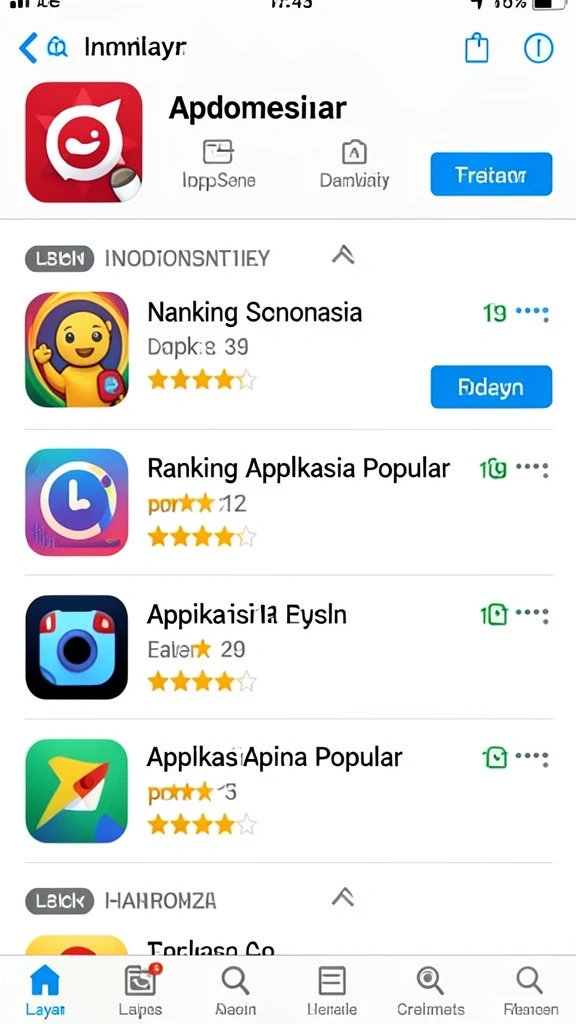This screenshot has width=576, height=1024.
Task: Collapse the HANROMZA section
Action: (343, 898)
